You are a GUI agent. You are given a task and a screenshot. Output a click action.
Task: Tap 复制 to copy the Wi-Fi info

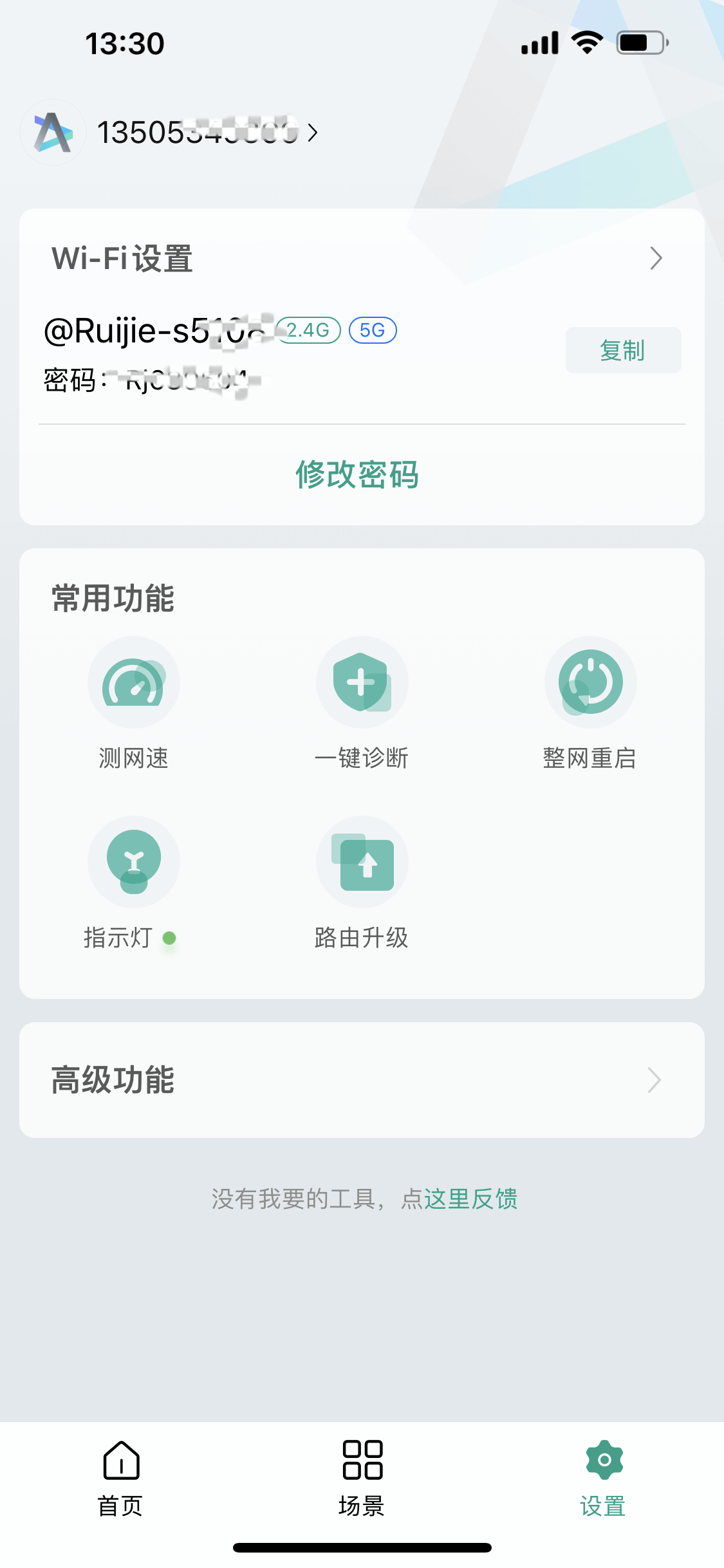coord(623,350)
